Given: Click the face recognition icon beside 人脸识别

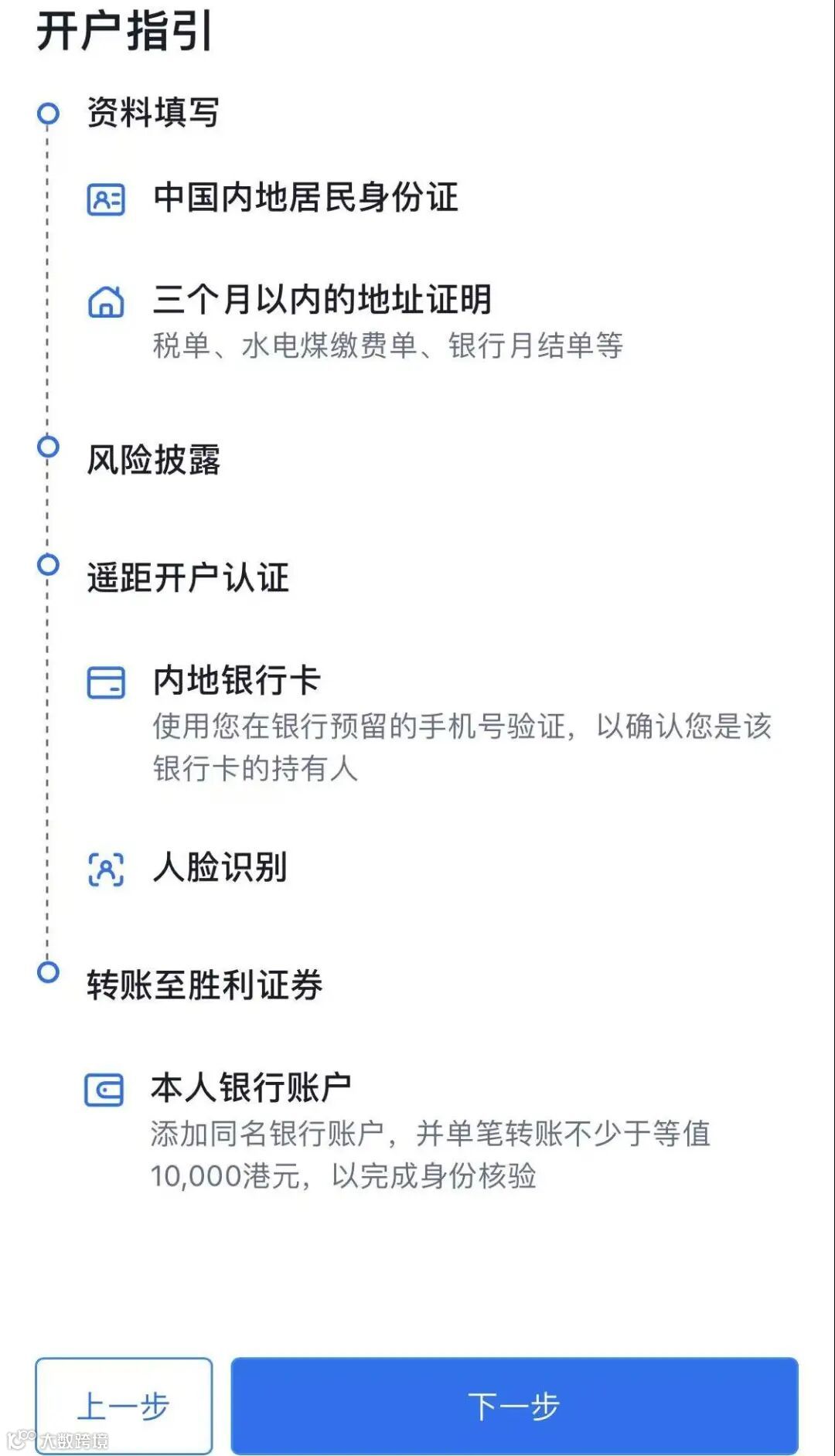Looking at the screenshot, I should tap(106, 869).
